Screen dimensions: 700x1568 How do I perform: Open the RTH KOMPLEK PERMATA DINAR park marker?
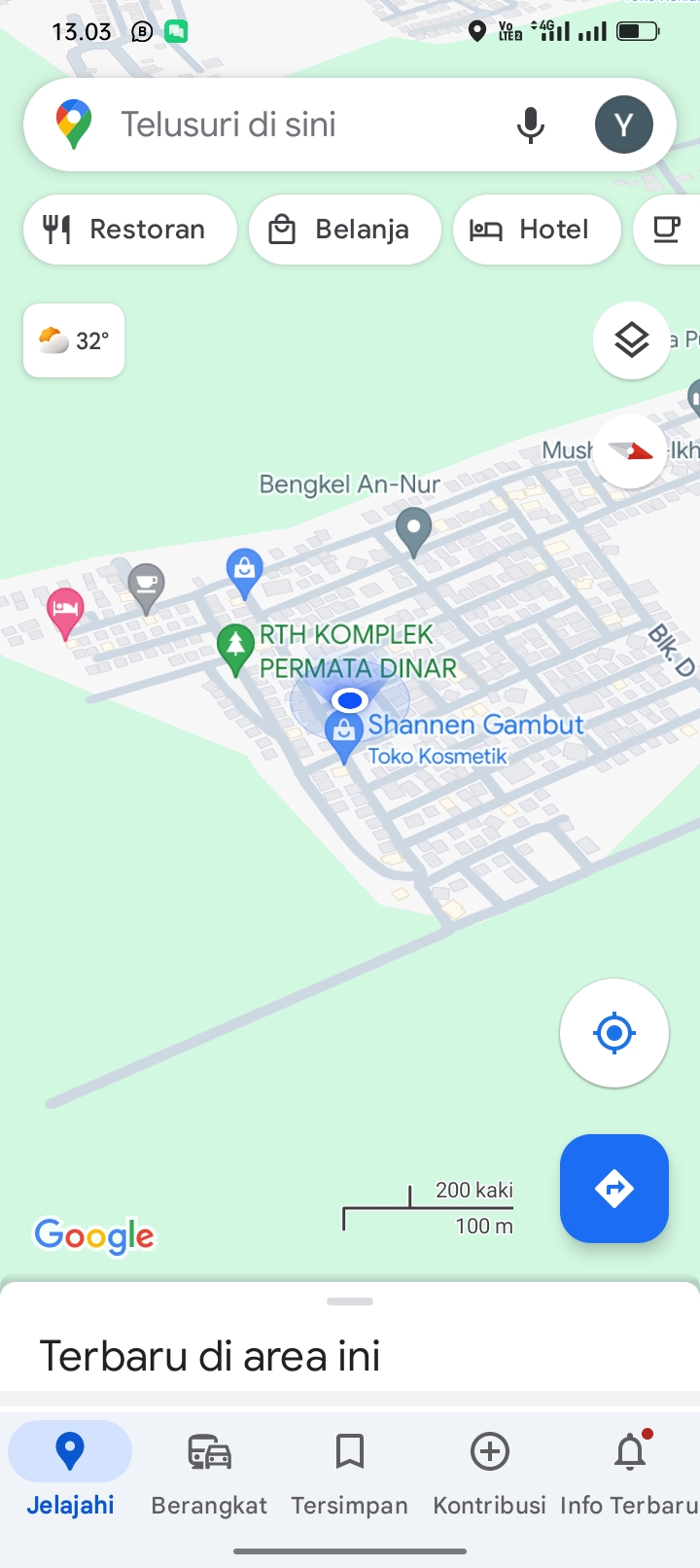235,647
